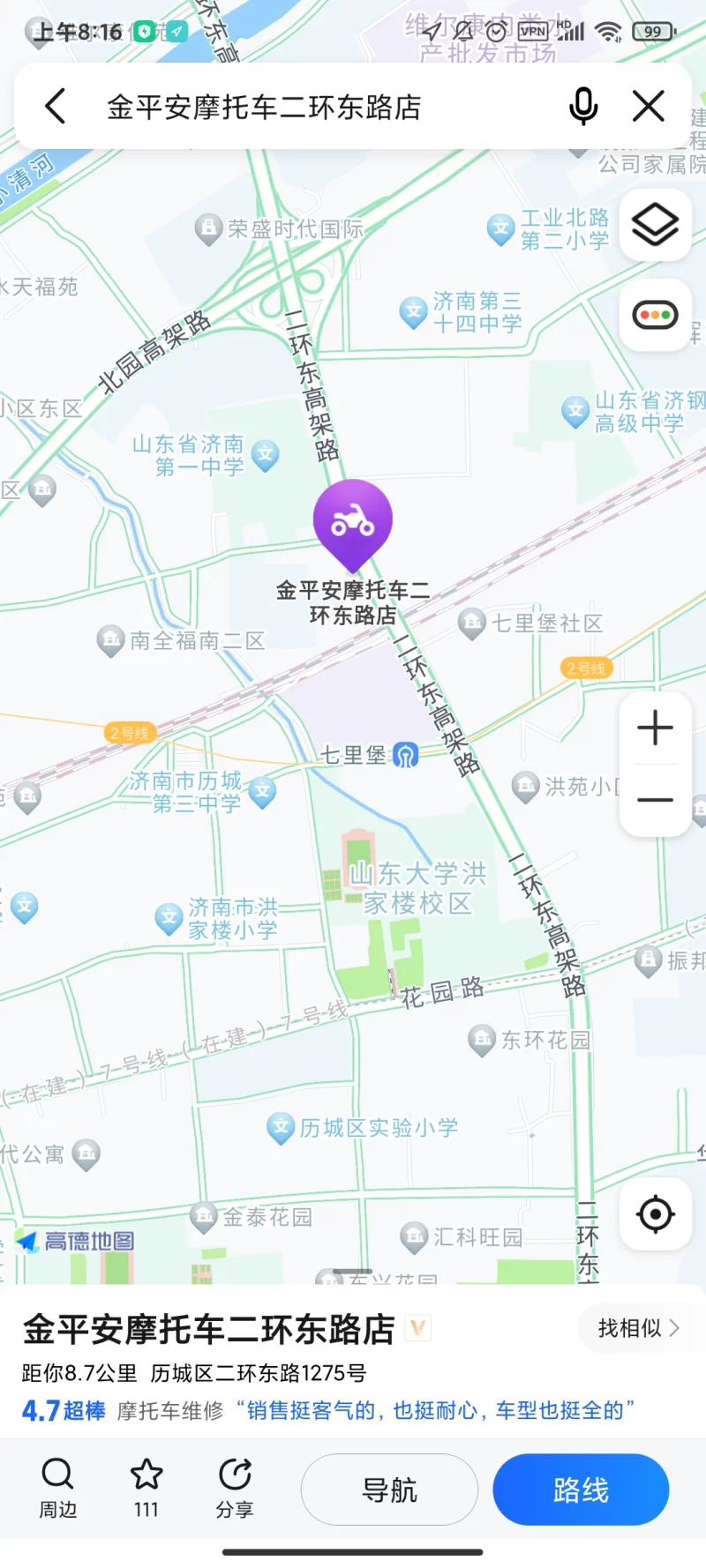The height and width of the screenshot is (1568, 706).
Task: Start voice search with the microphone
Action: (x=582, y=107)
